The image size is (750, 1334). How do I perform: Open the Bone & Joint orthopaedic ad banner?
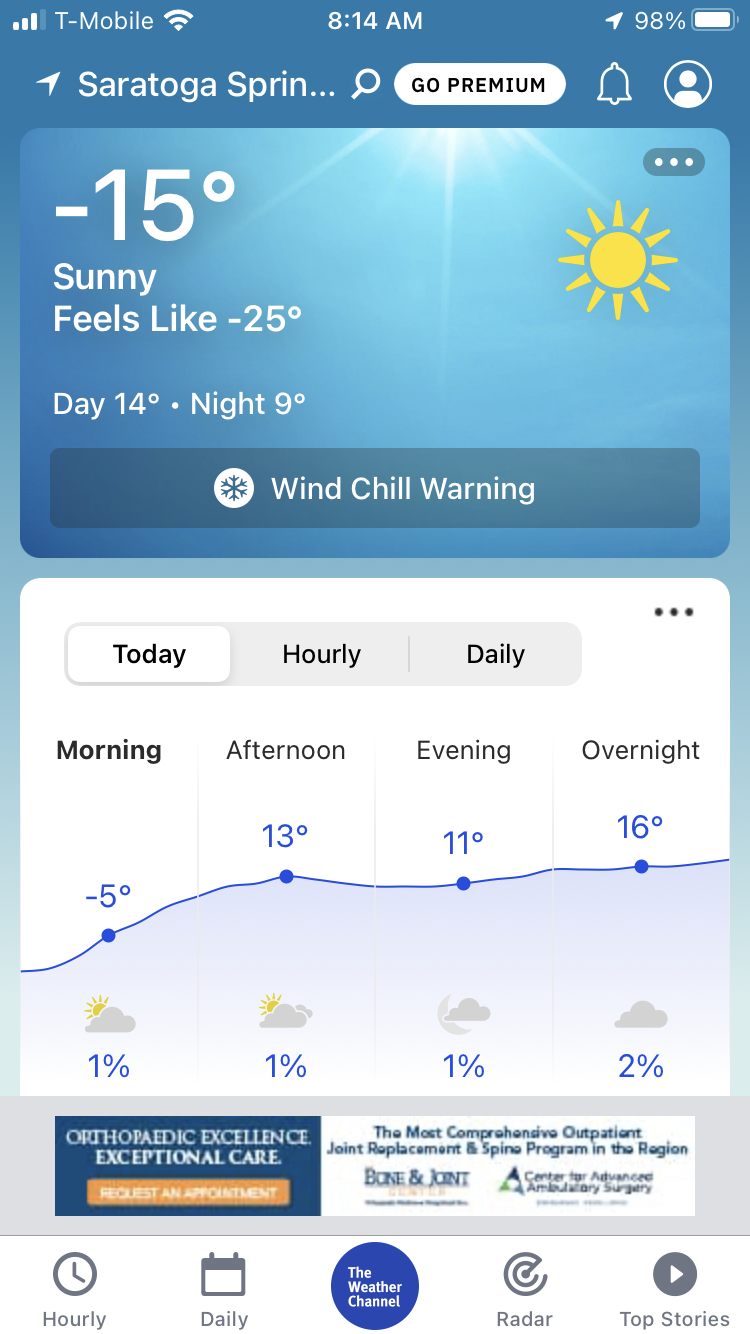[375, 1165]
